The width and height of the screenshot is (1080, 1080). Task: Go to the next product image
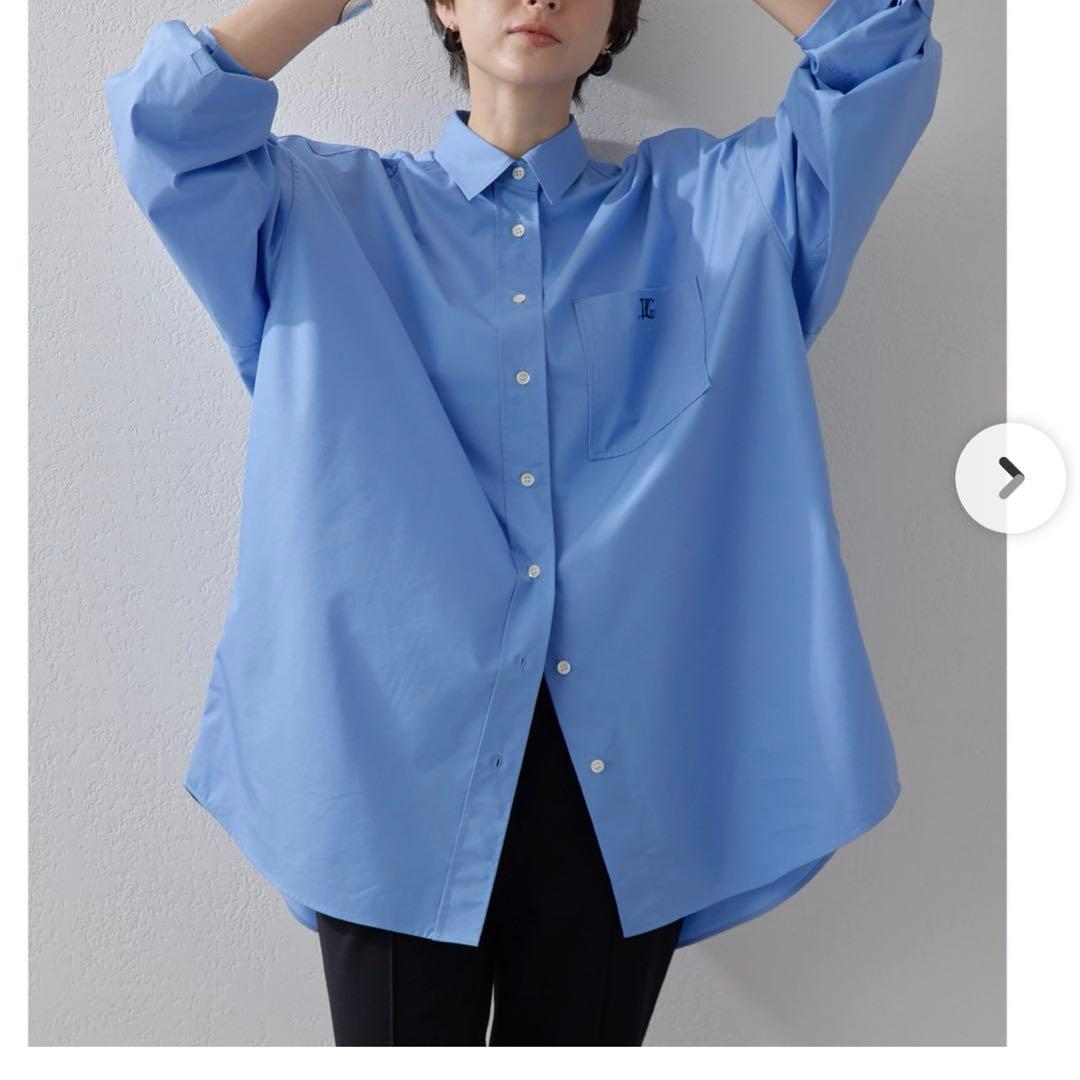(1010, 478)
